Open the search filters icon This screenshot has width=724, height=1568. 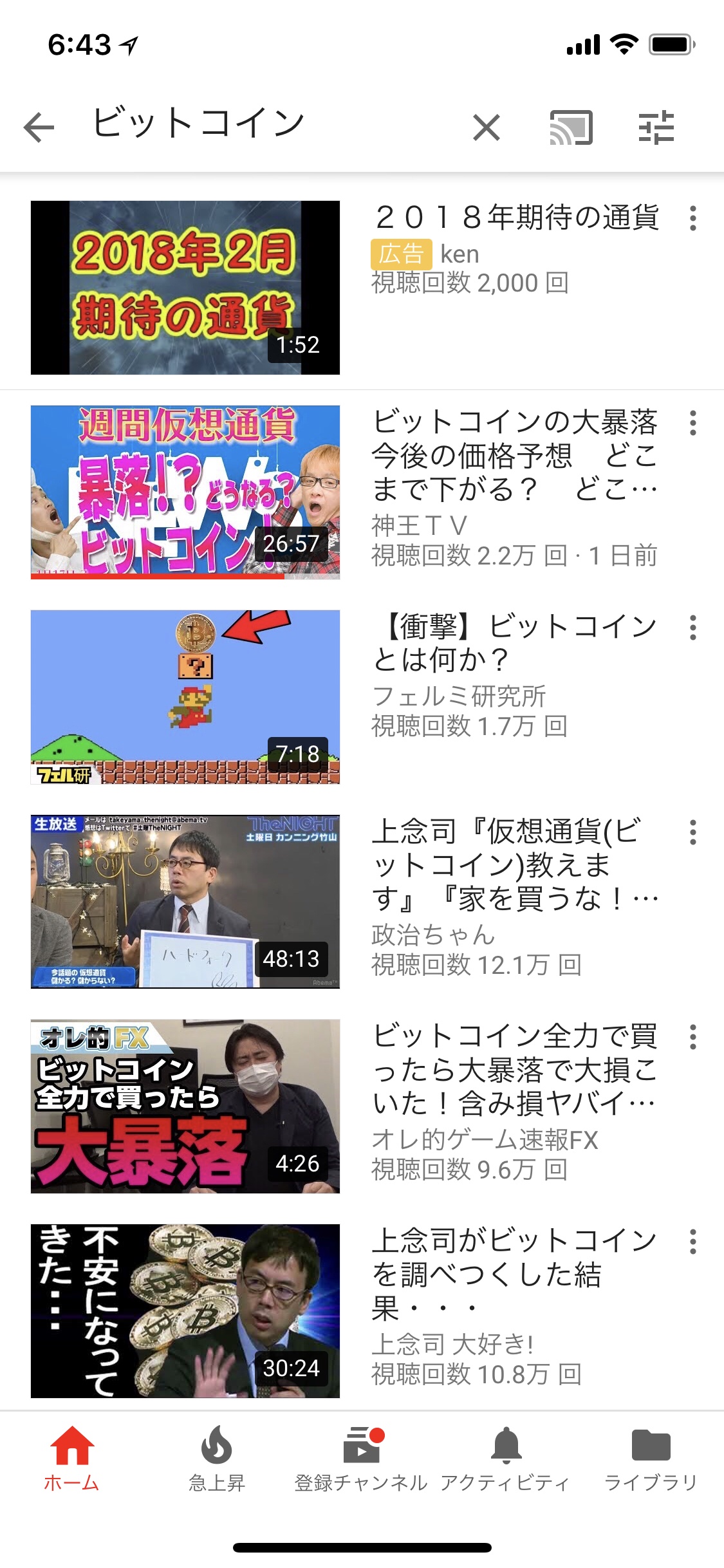[x=656, y=127]
